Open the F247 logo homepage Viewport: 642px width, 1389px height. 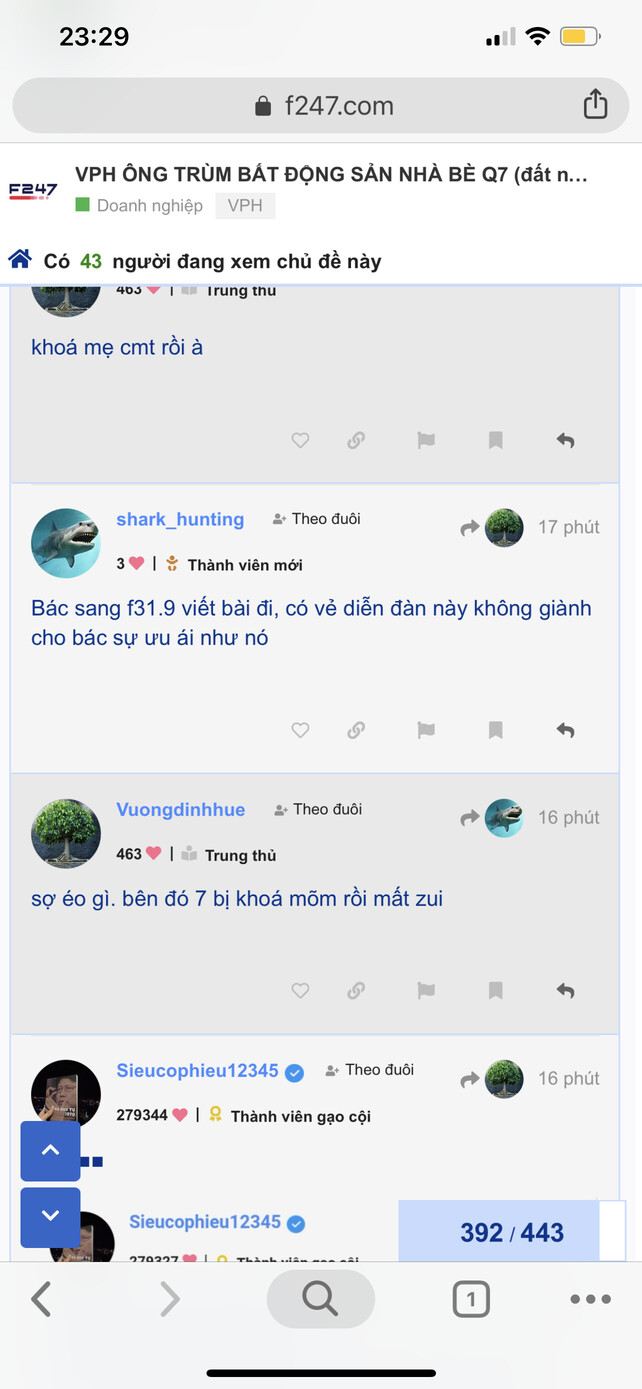coord(33,190)
